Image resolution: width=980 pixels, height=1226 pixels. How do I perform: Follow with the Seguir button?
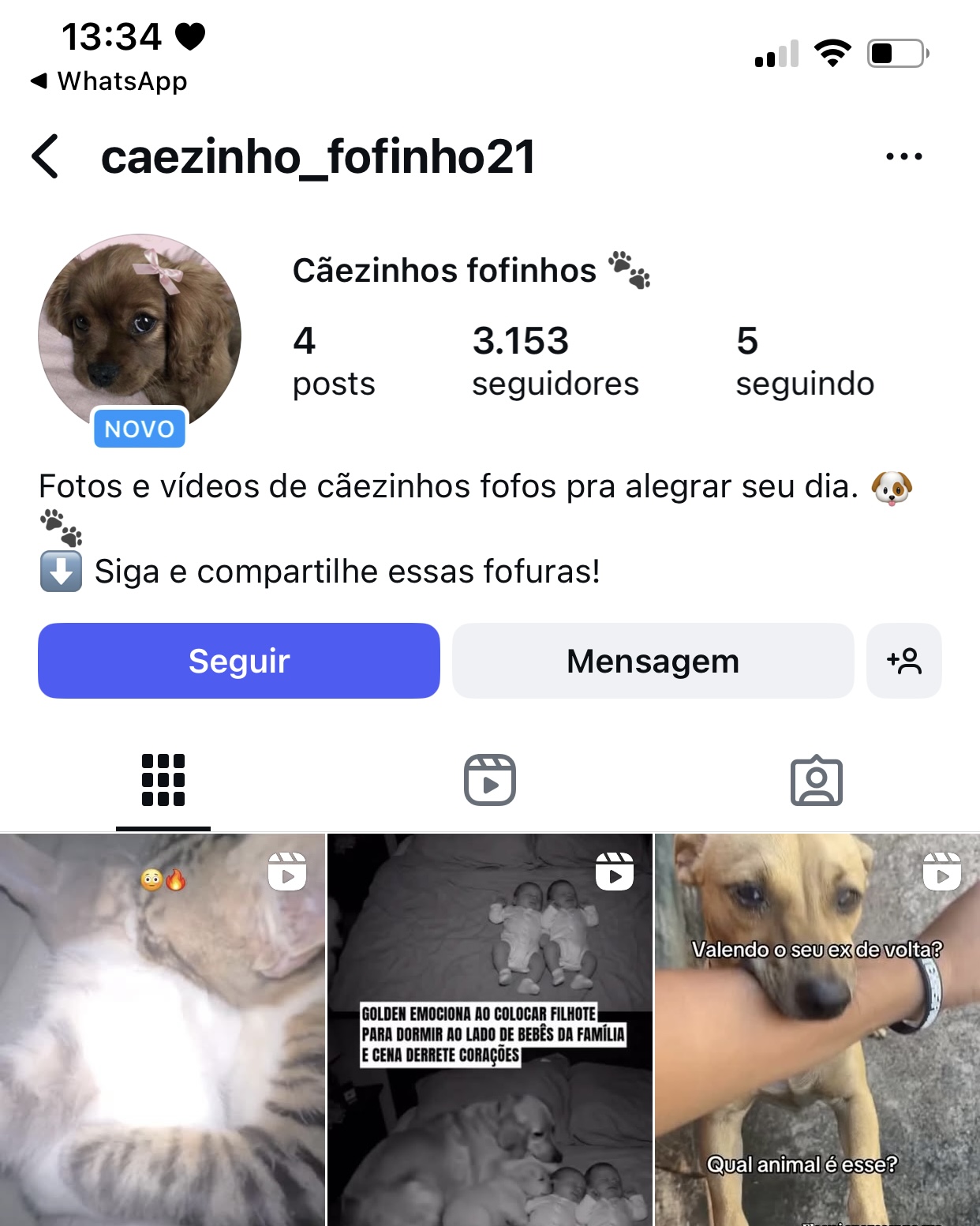click(238, 661)
